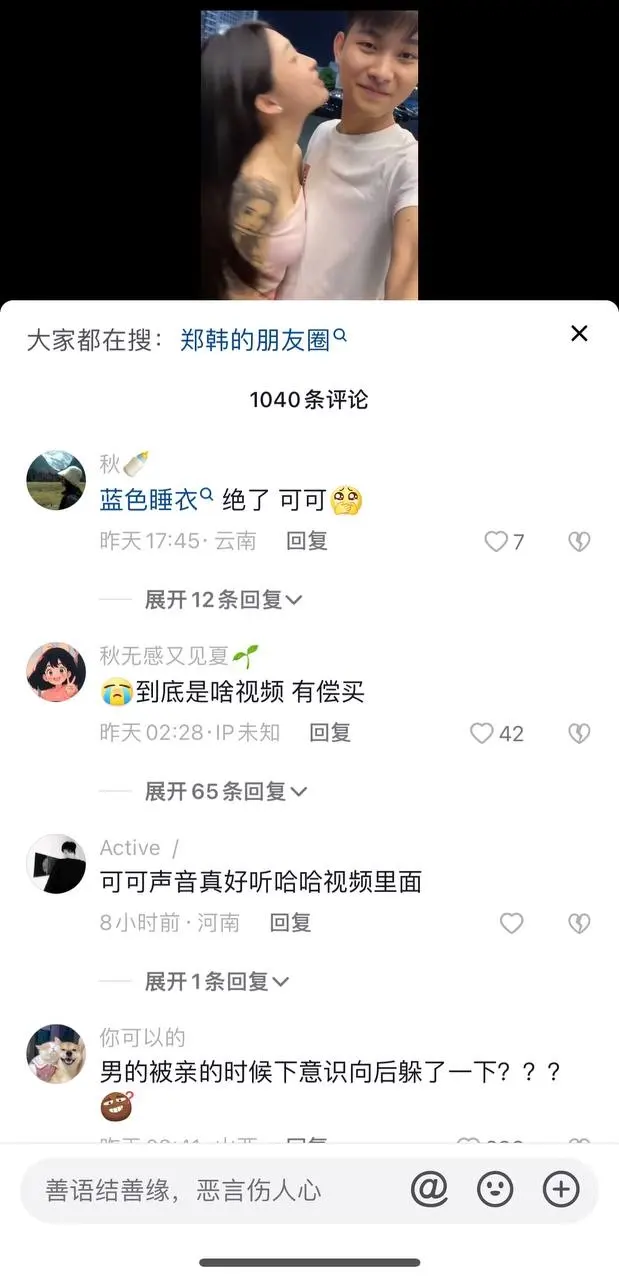Open the plus attachment options
619x1280 pixels.
tap(561, 1189)
